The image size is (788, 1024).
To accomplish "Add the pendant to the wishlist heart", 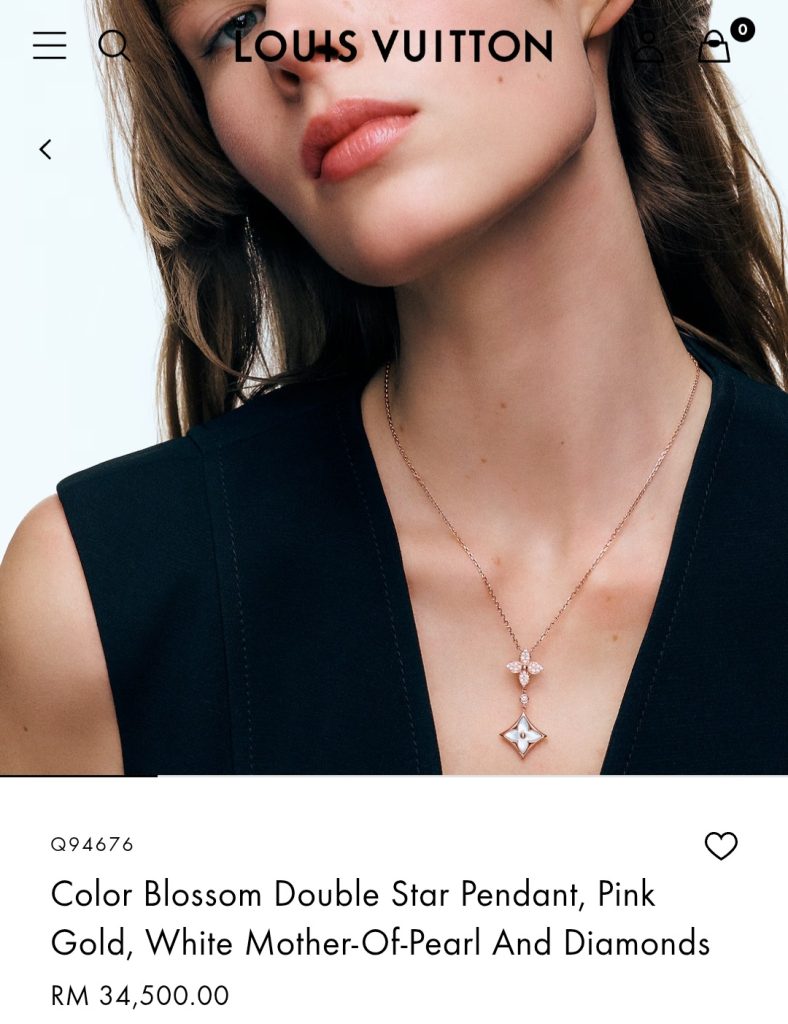I will pos(720,846).
